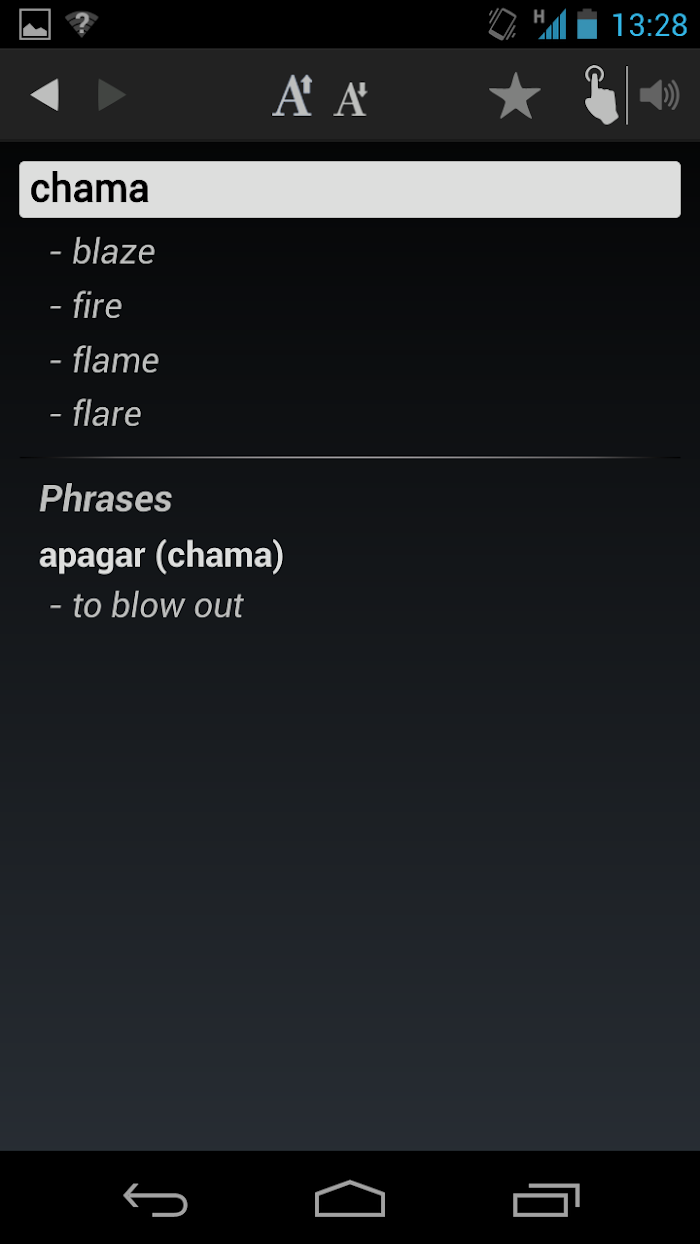Viewport: 700px width, 1244px height.
Task: Add chama to favorites with the star
Action: [515, 96]
